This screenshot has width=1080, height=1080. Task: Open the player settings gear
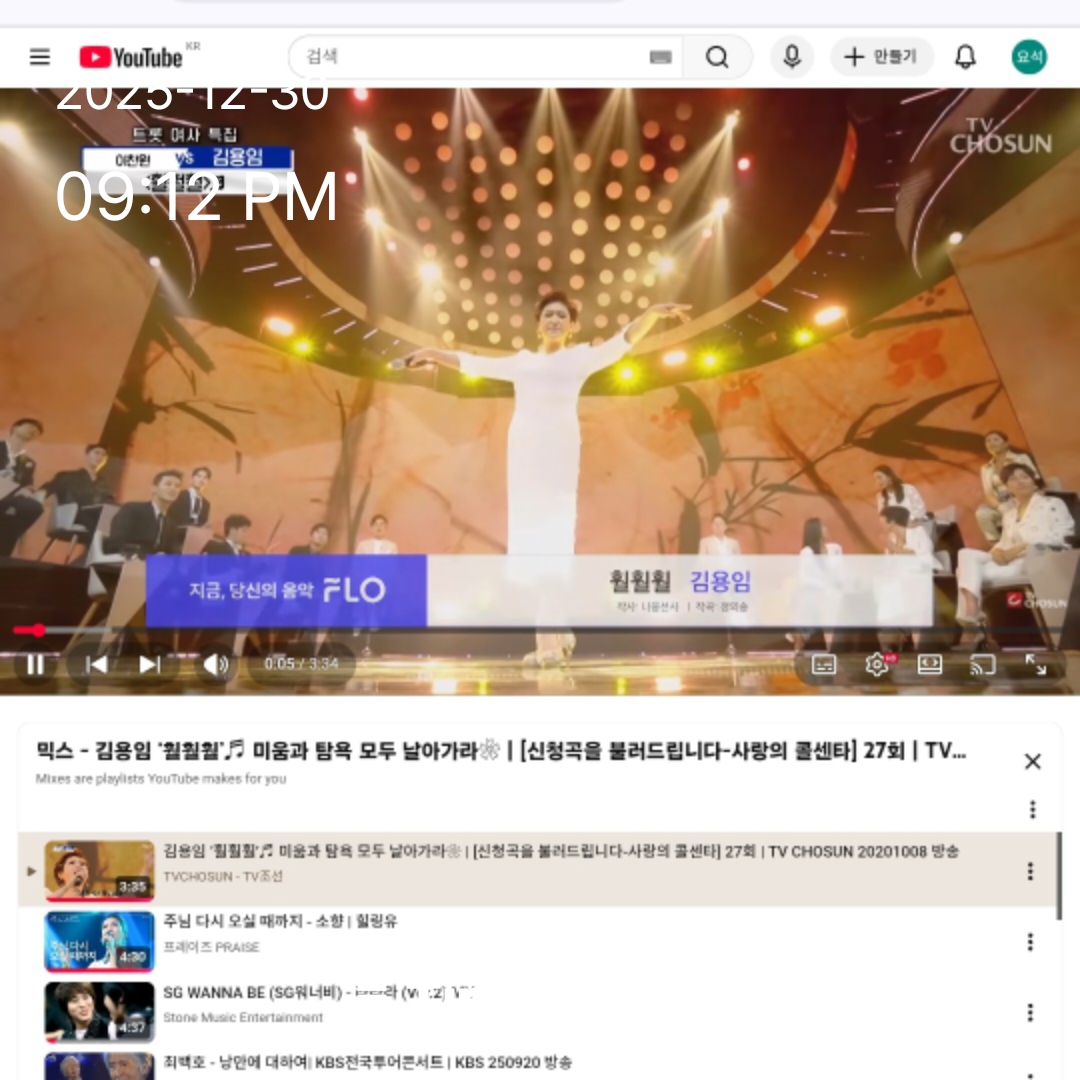(x=877, y=664)
